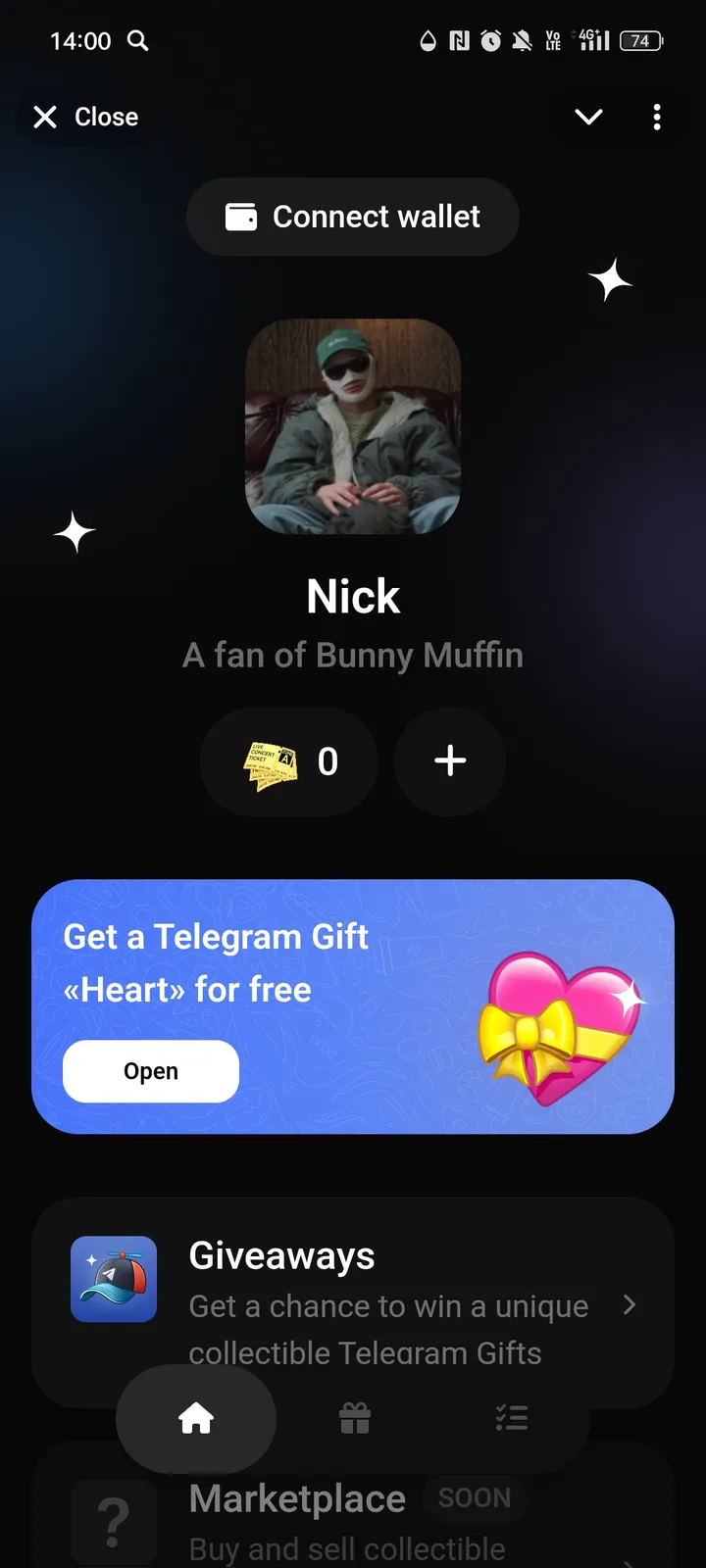Open the three-dot overflow menu
Screen dimensions: 706x1568
coord(656,117)
